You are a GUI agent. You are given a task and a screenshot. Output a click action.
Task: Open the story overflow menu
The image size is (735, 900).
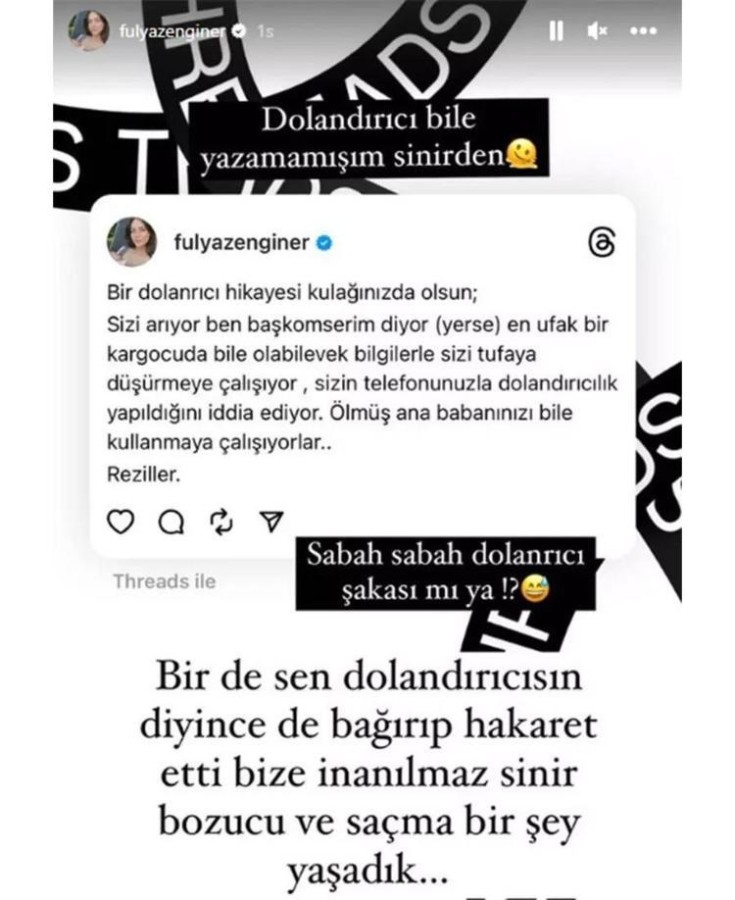pos(643,31)
